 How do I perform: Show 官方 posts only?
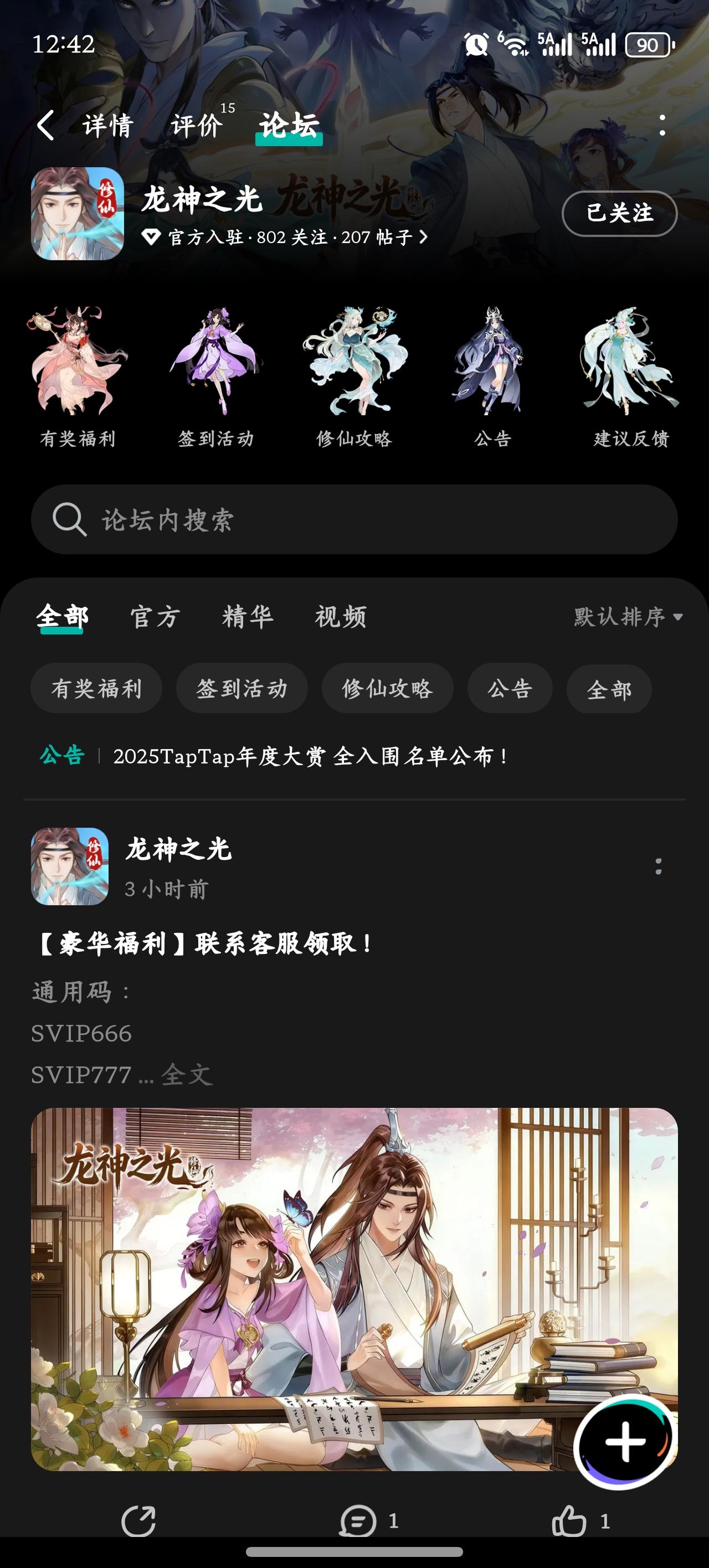[x=155, y=617]
